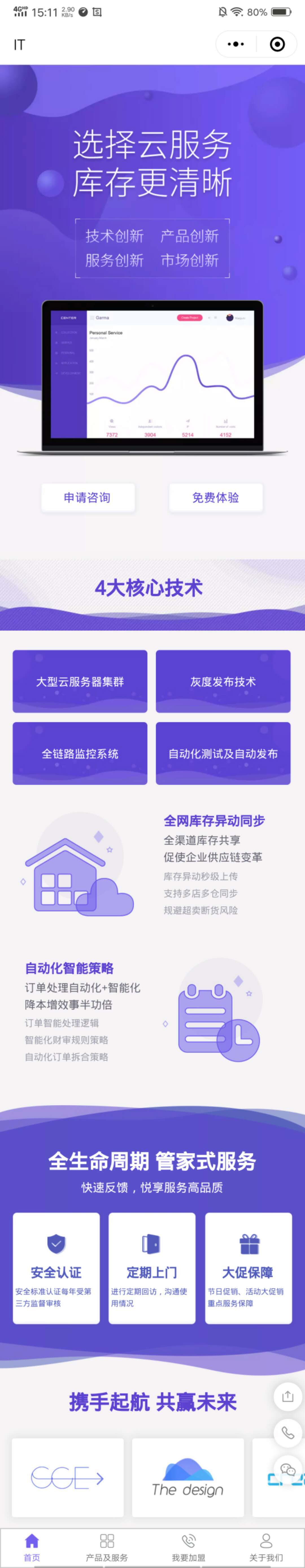This screenshot has height=1568, width=305.
Task: Tap the 申请咨询 button
Action: pos(88,497)
